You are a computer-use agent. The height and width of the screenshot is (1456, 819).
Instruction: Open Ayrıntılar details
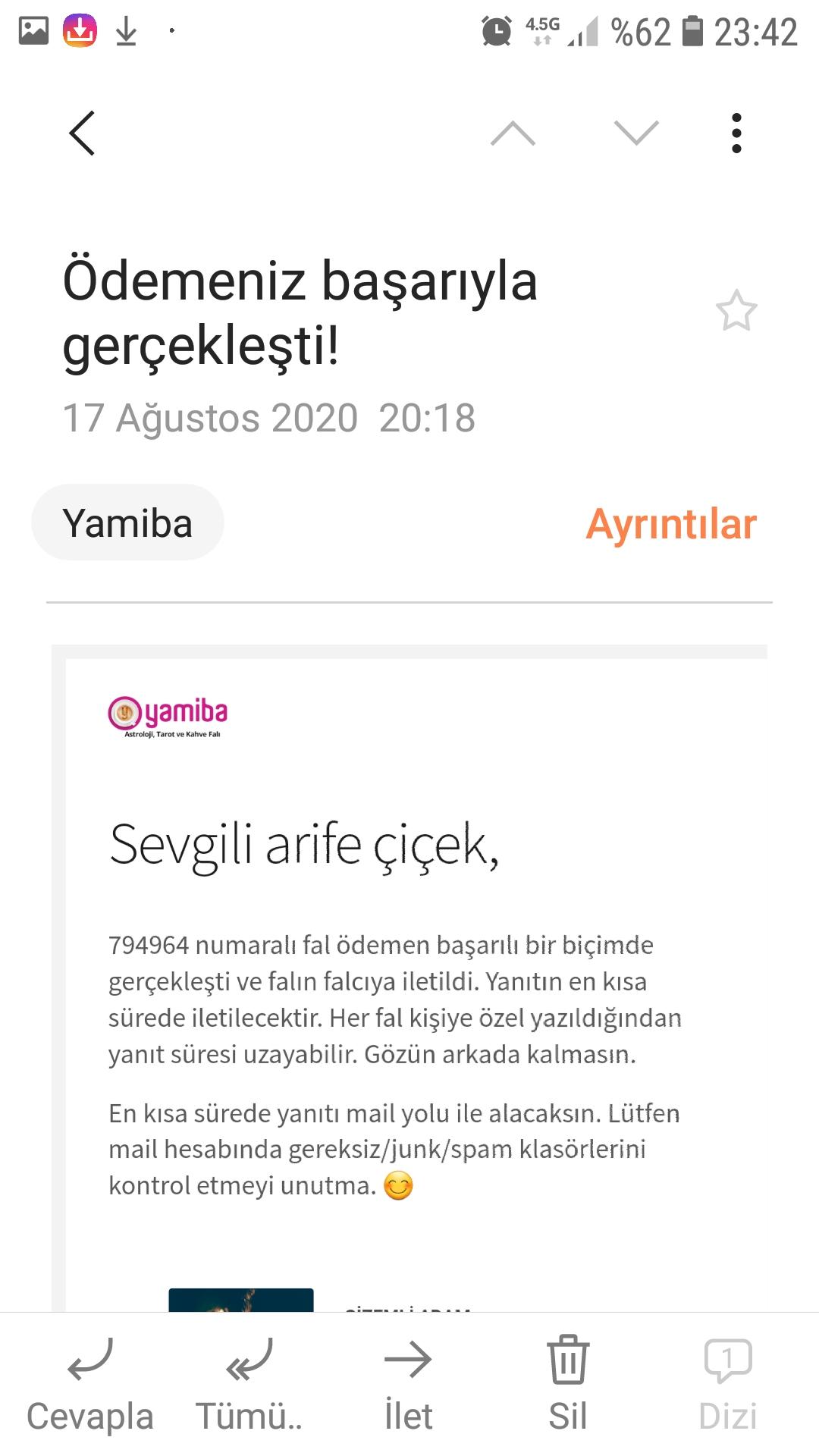671,524
